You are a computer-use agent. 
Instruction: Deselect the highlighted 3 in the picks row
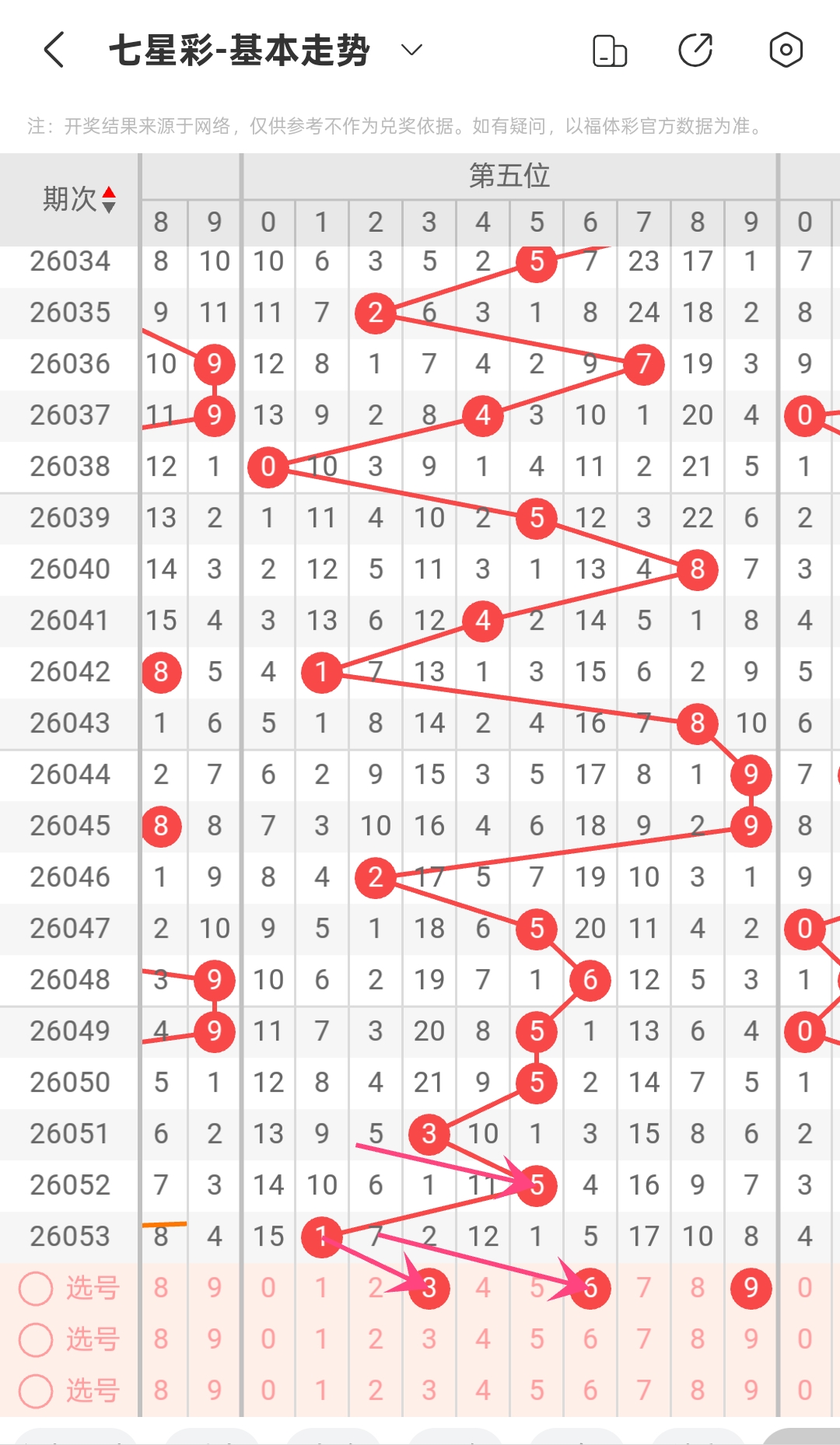tap(429, 1288)
